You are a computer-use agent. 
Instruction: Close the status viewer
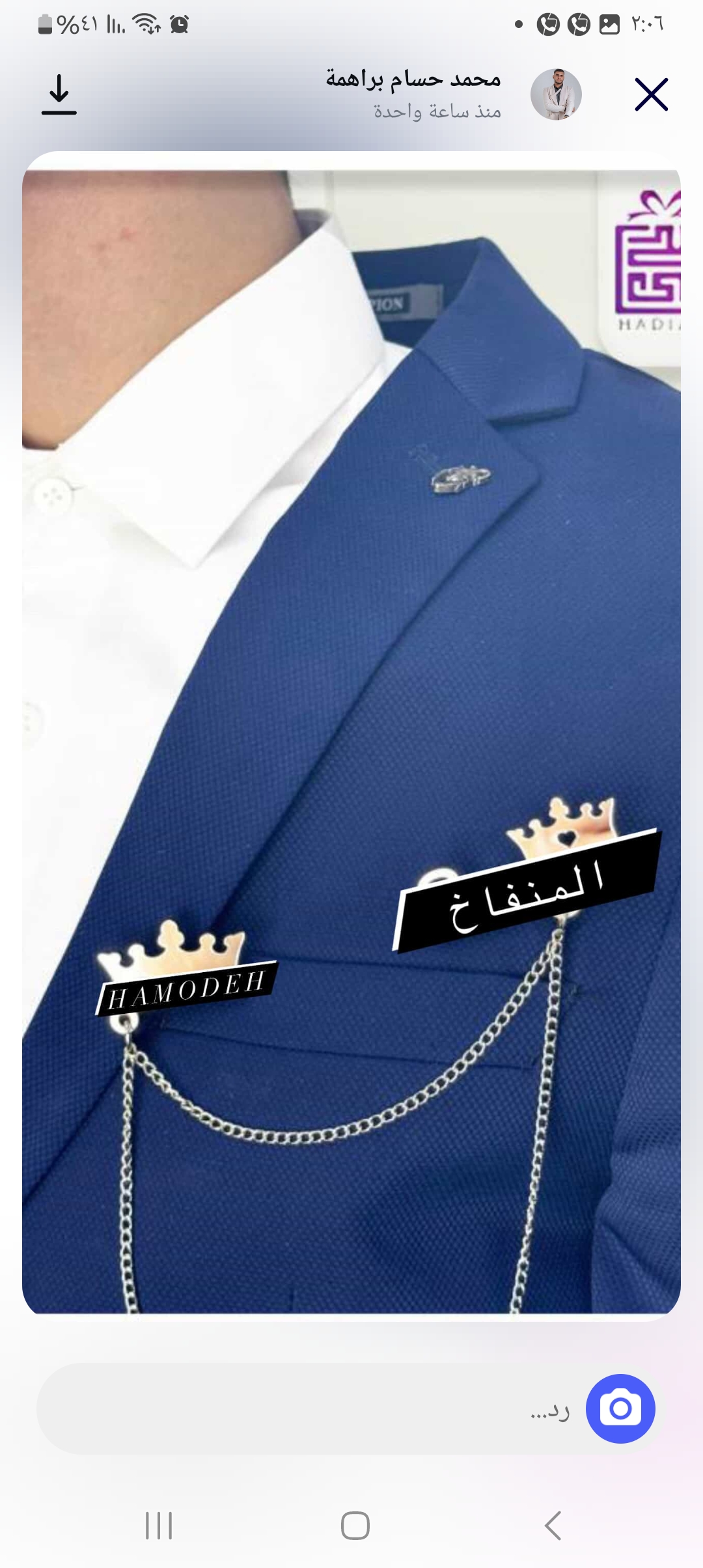point(651,95)
